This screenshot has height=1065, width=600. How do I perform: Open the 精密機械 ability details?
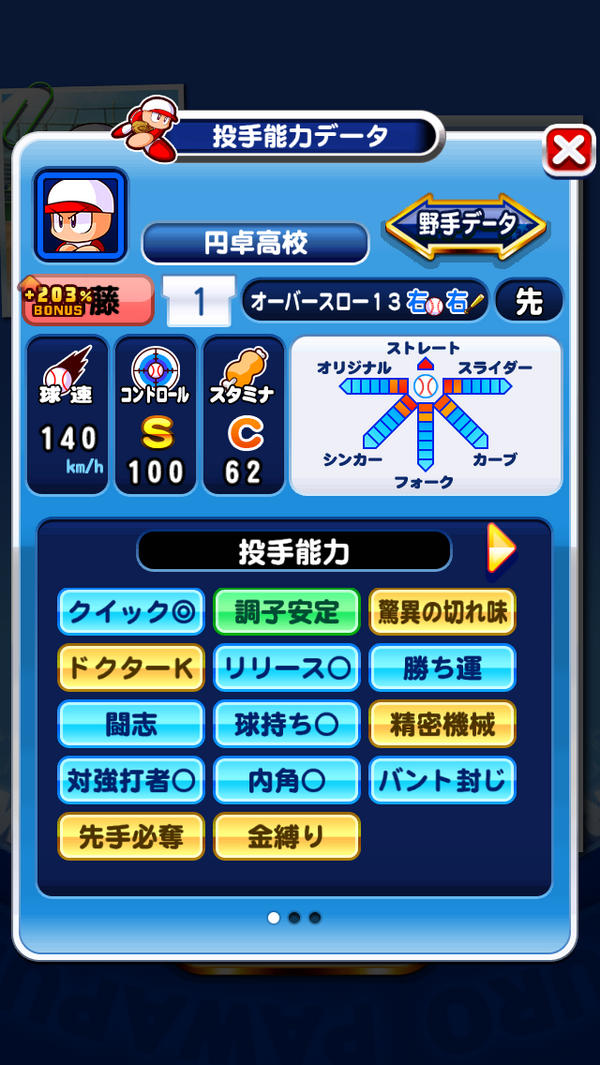tap(442, 724)
